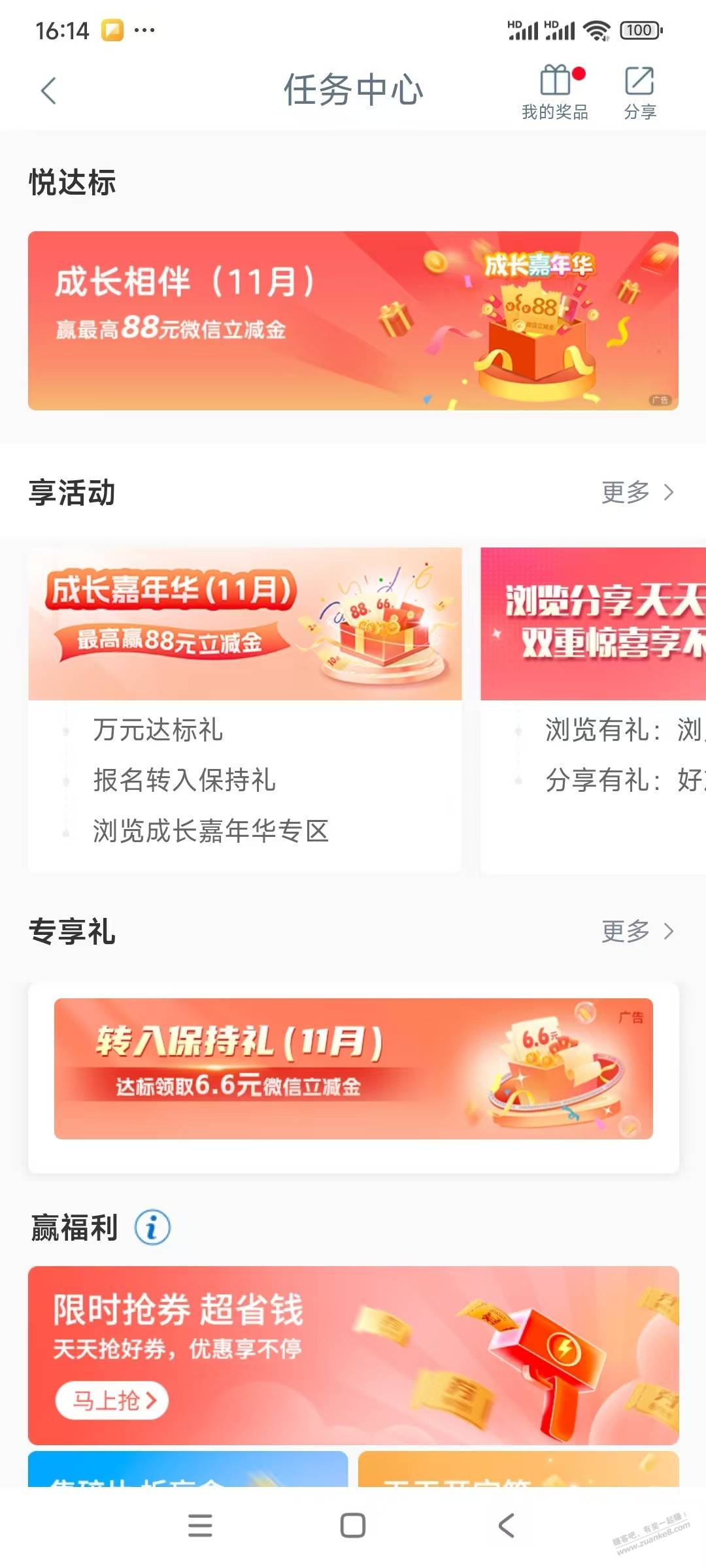Open the 成长嘉年华(11月) activity card

click(x=245, y=624)
